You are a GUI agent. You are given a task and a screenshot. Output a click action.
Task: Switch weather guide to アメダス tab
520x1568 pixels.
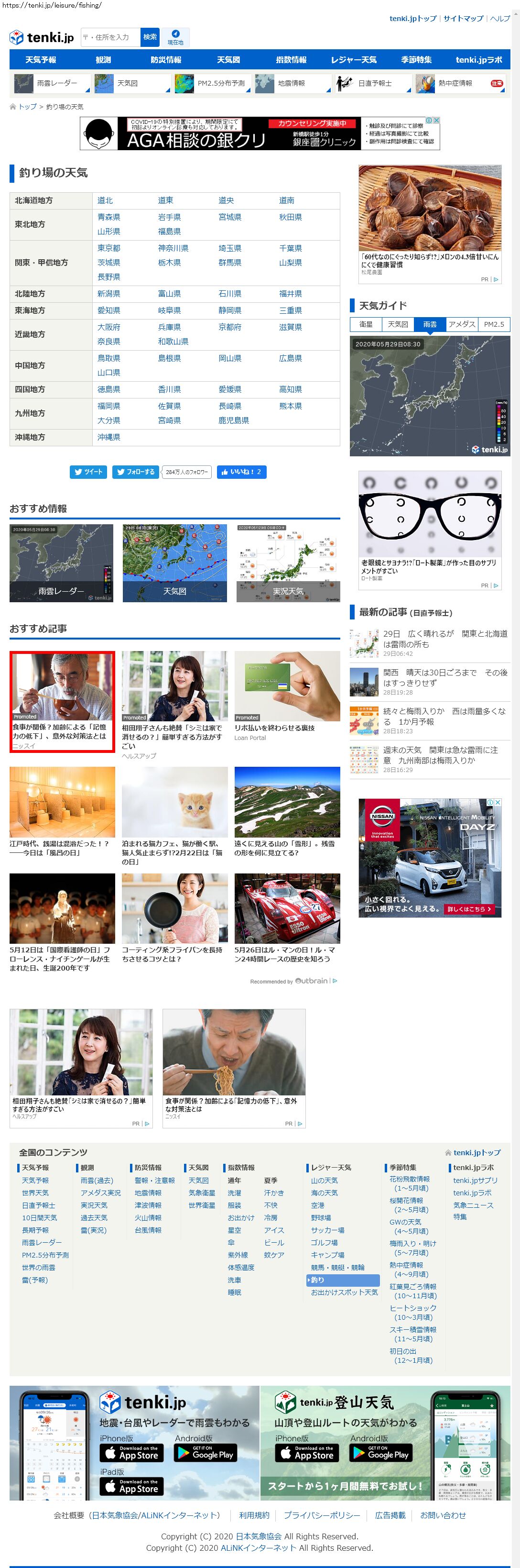462,324
